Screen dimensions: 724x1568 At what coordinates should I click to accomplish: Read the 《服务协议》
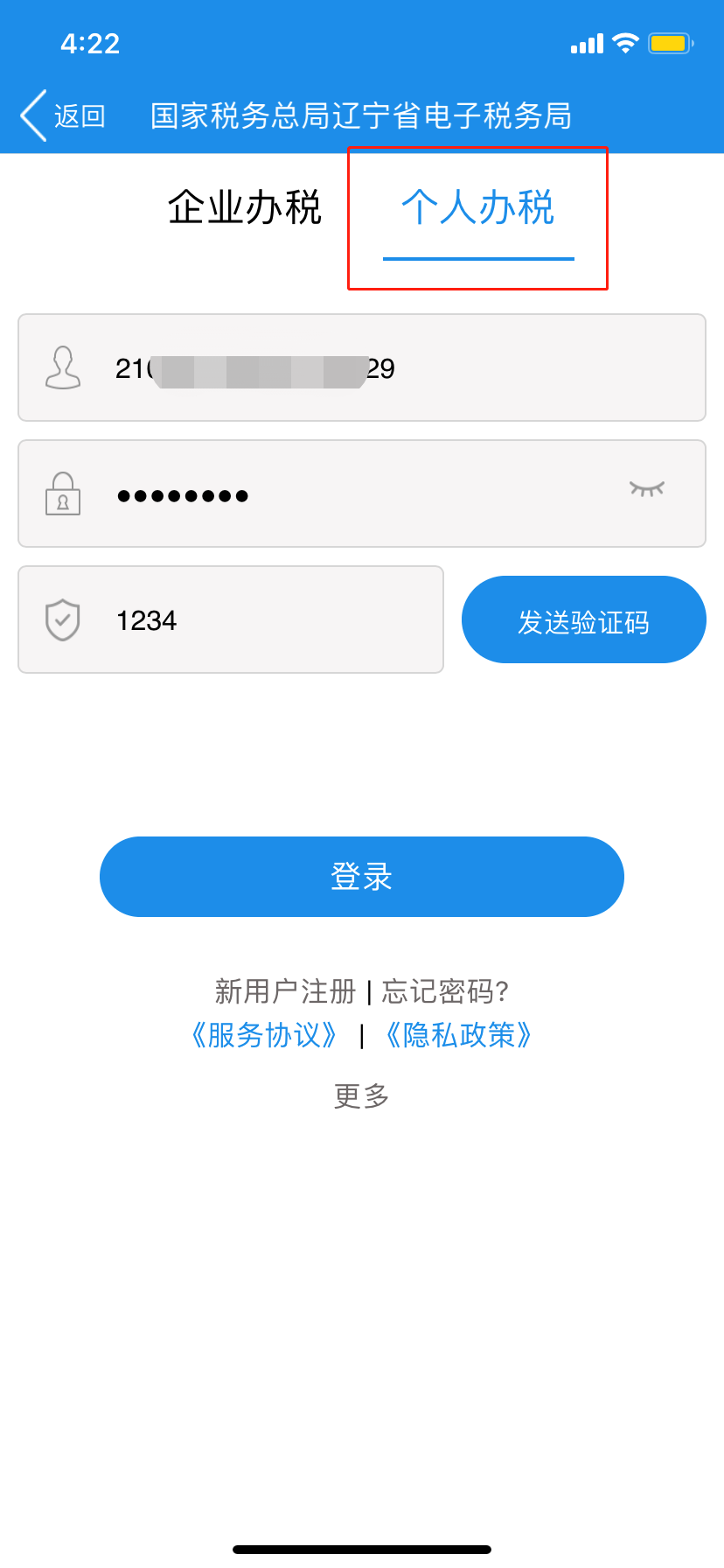[264, 1035]
